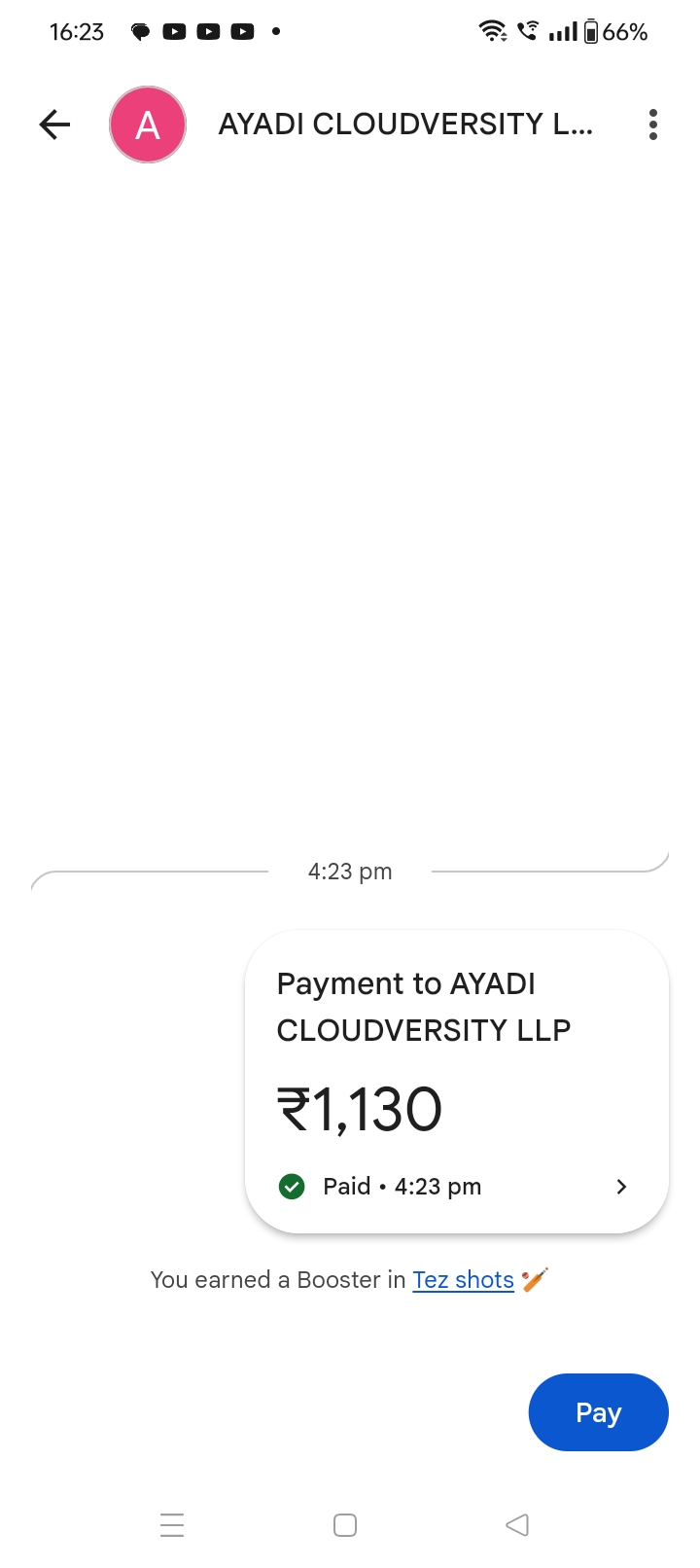The height and width of the screenshot is (1568, 700).
Task: Tap the blue Pay button
Action: coord(598,1412)
